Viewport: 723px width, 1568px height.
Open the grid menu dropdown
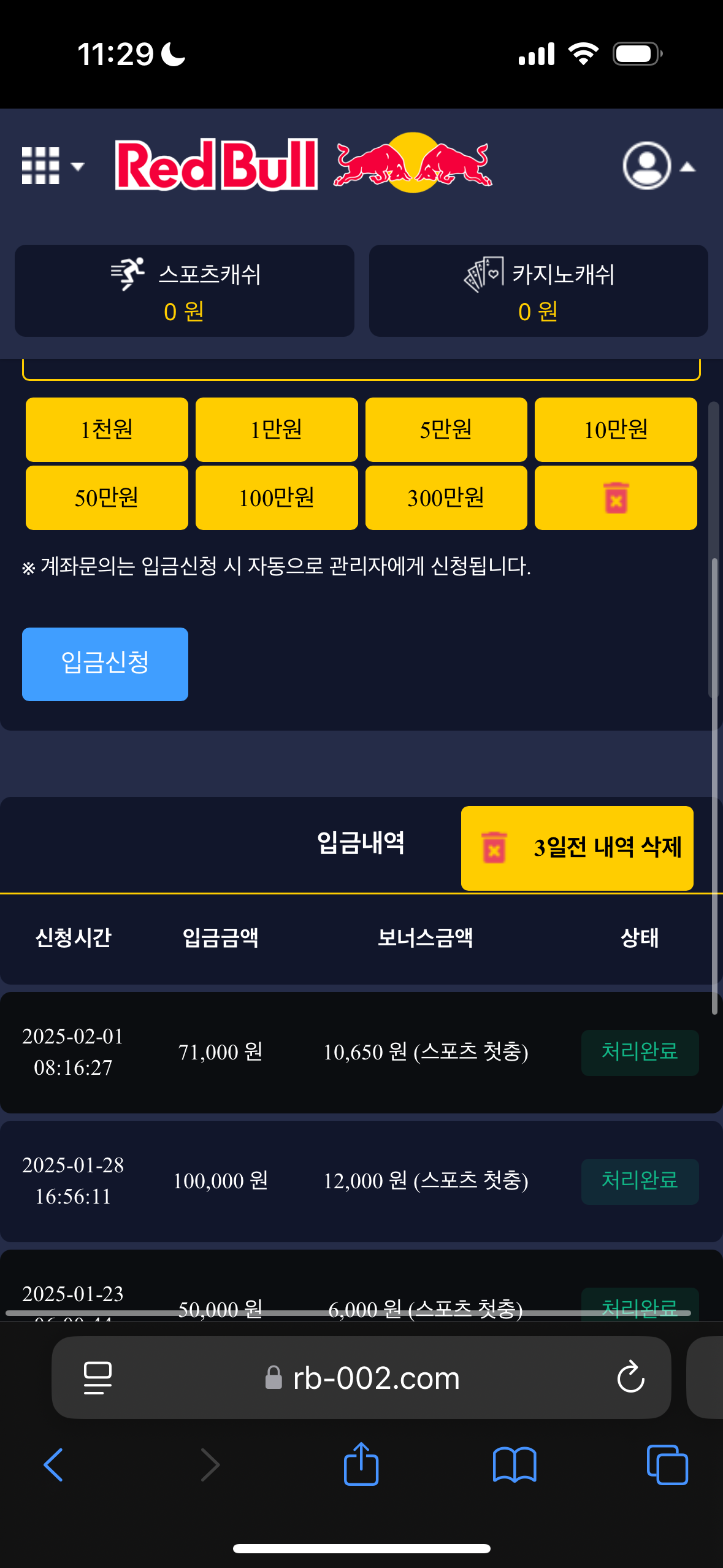[52, 166]
